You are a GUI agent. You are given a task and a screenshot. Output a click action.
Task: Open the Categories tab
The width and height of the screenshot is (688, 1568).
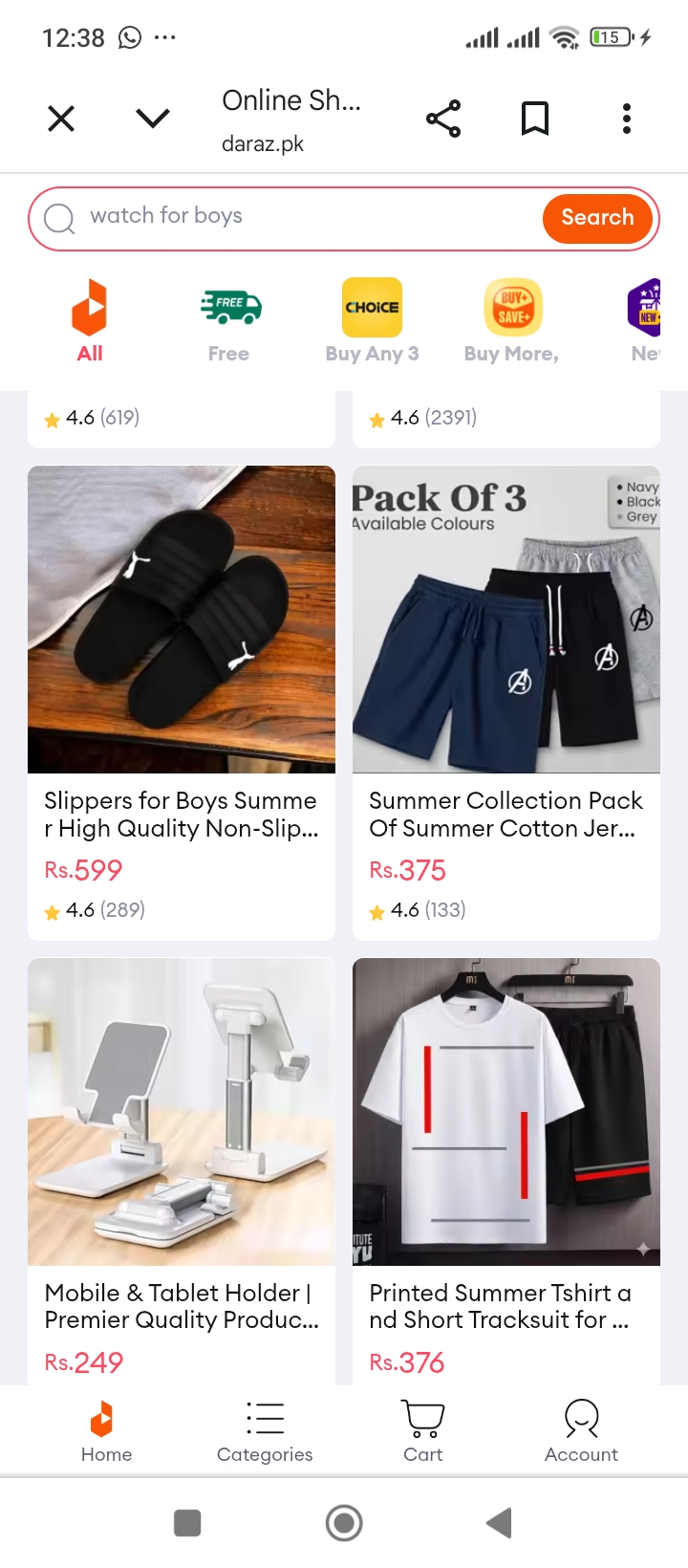tap(265, 1431)
